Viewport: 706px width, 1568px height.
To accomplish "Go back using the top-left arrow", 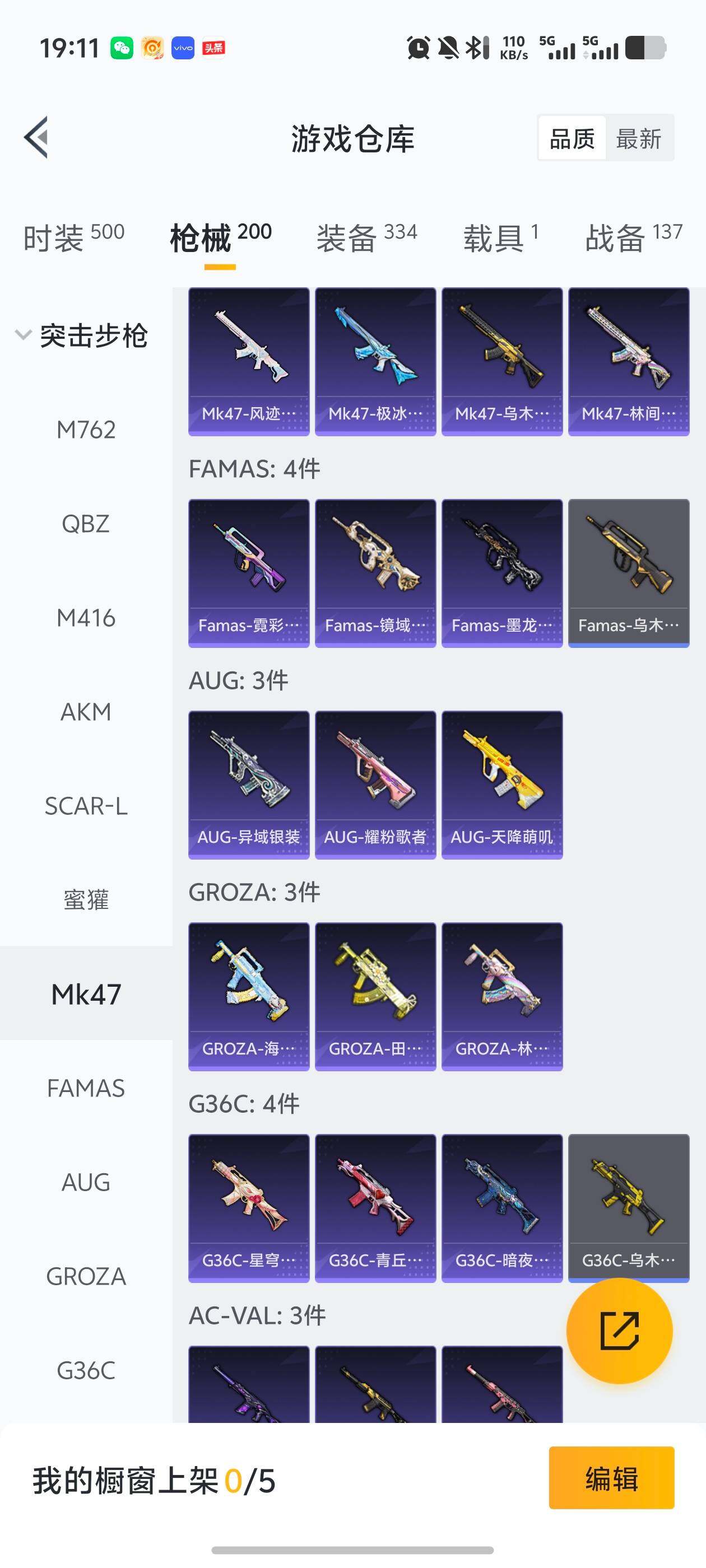I will coord(36,138).
